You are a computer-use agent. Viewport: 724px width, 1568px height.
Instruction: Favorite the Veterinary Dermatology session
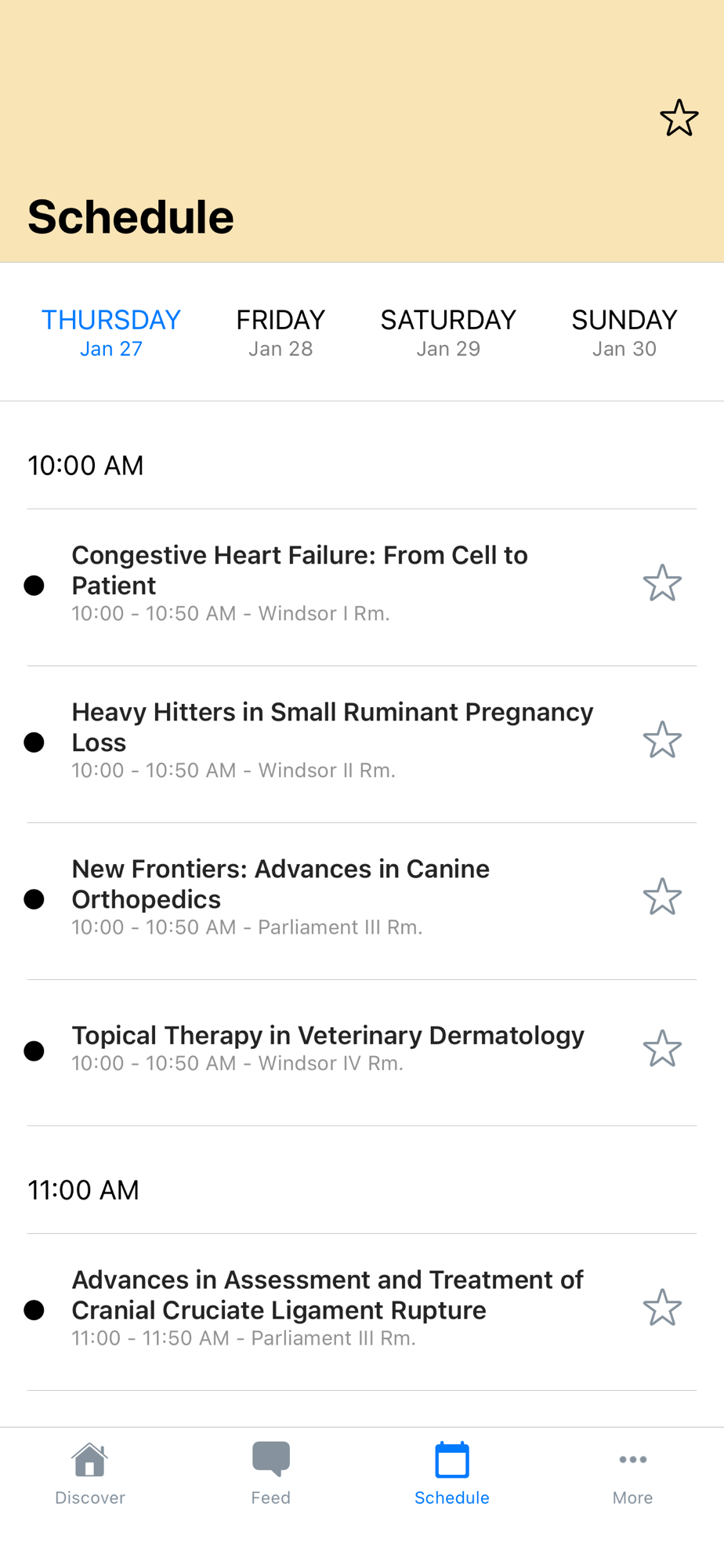click(662, 1049)
